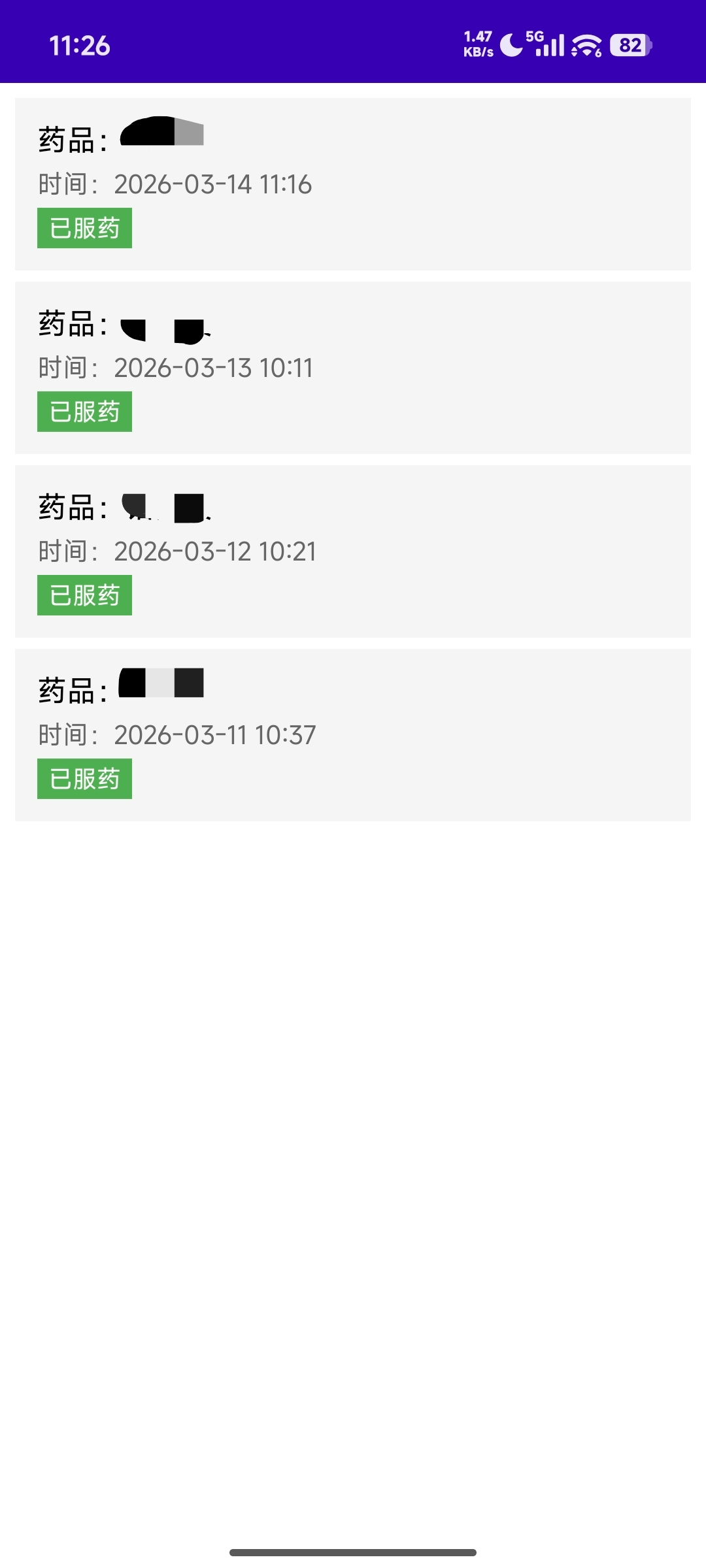
Task: Click the clock showing 11:26
Action: pyautogui.click(x=79, y=46)
